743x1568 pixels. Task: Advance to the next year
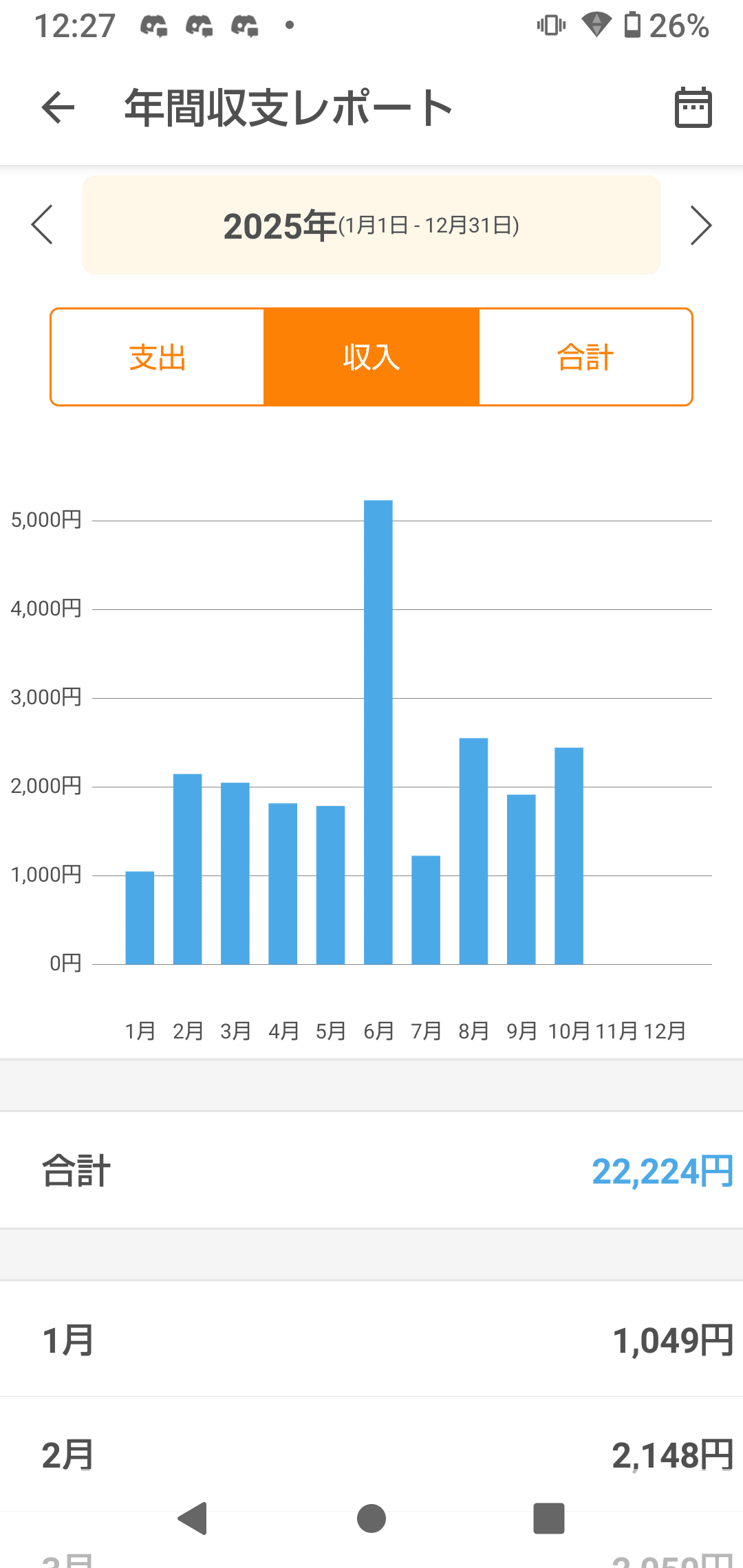pyautogui.click(x=700, y=225)
